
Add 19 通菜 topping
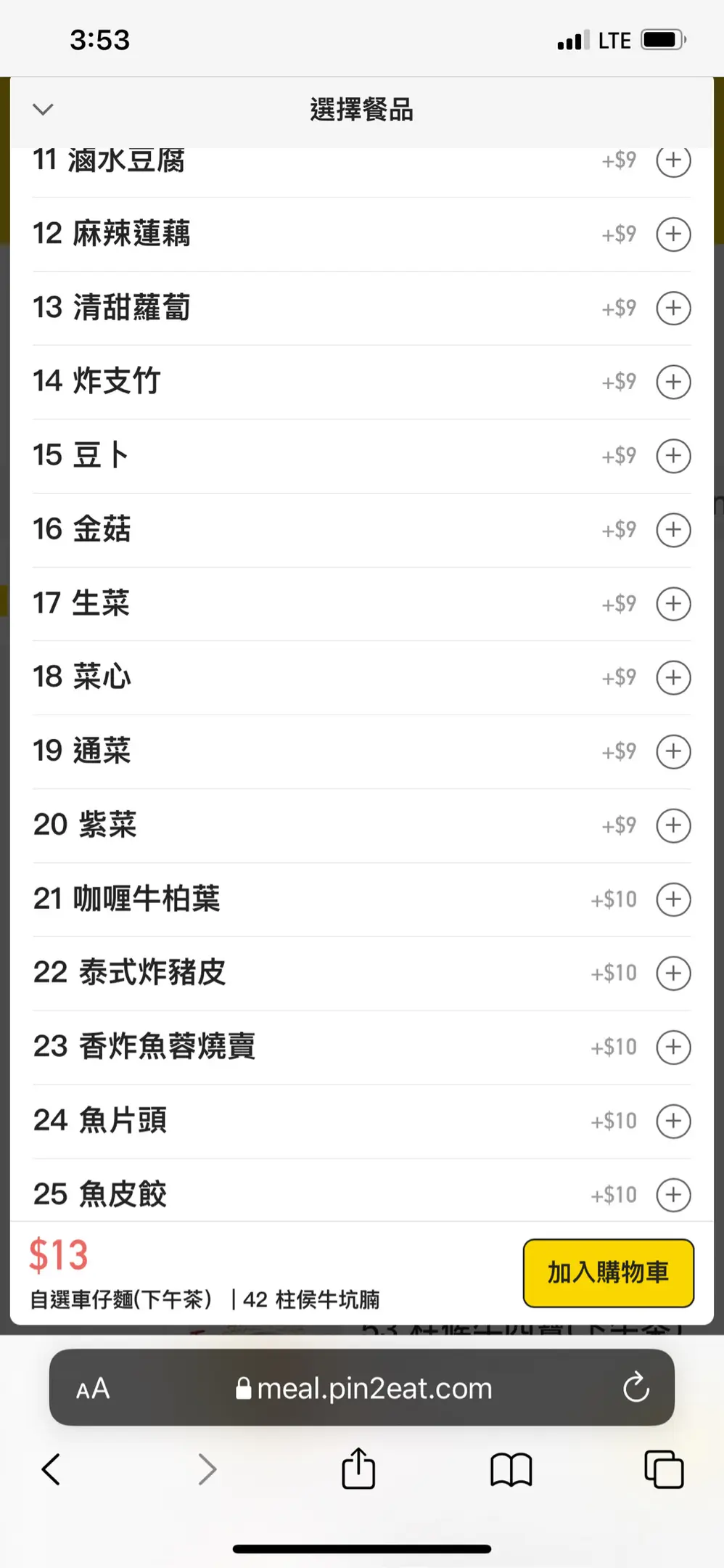(x=673, y=751)
